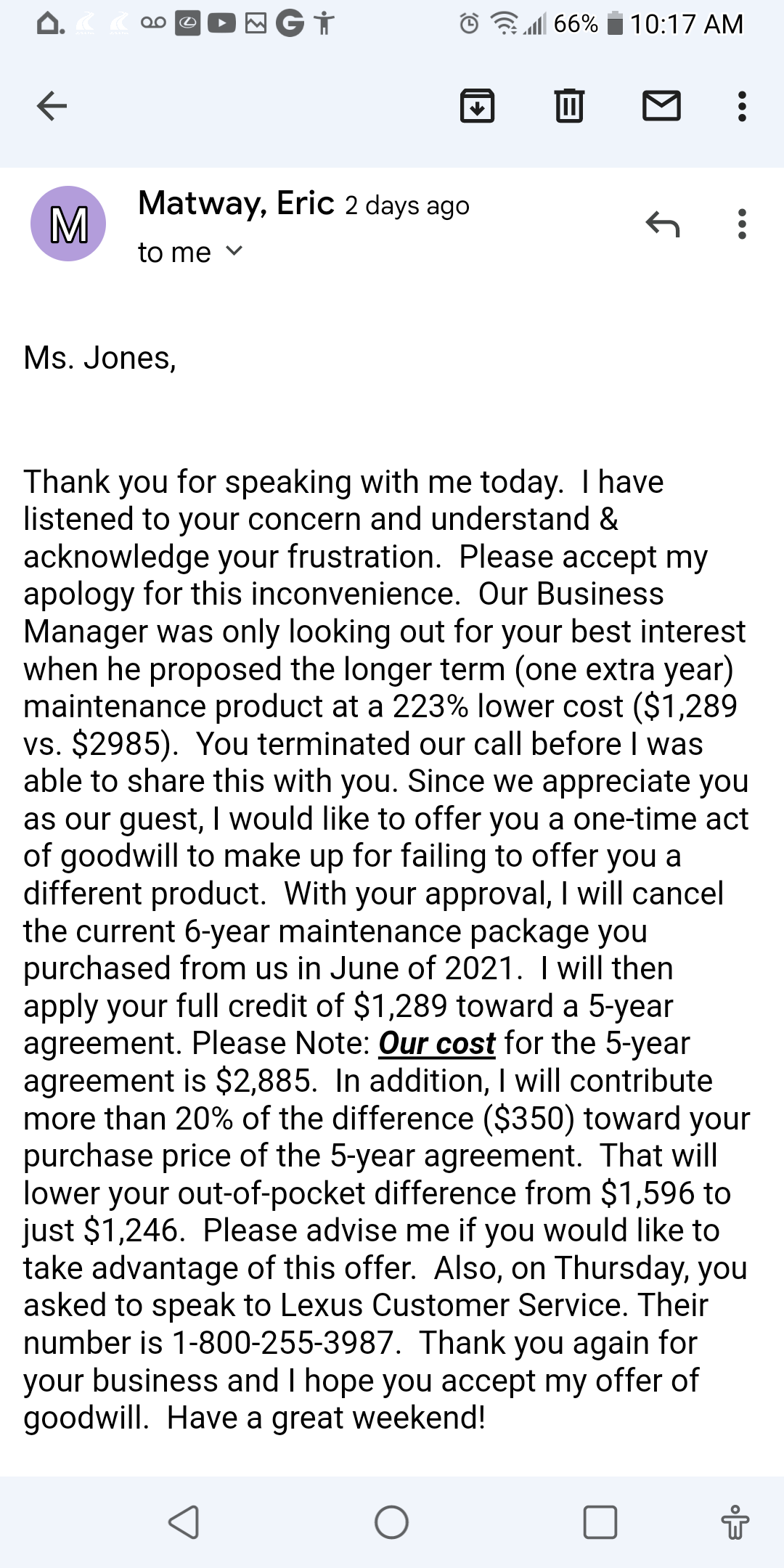Delete the email using the trash icon
Image resolution: width=784 pixels, height=1568 pixels.
point(569,106)
